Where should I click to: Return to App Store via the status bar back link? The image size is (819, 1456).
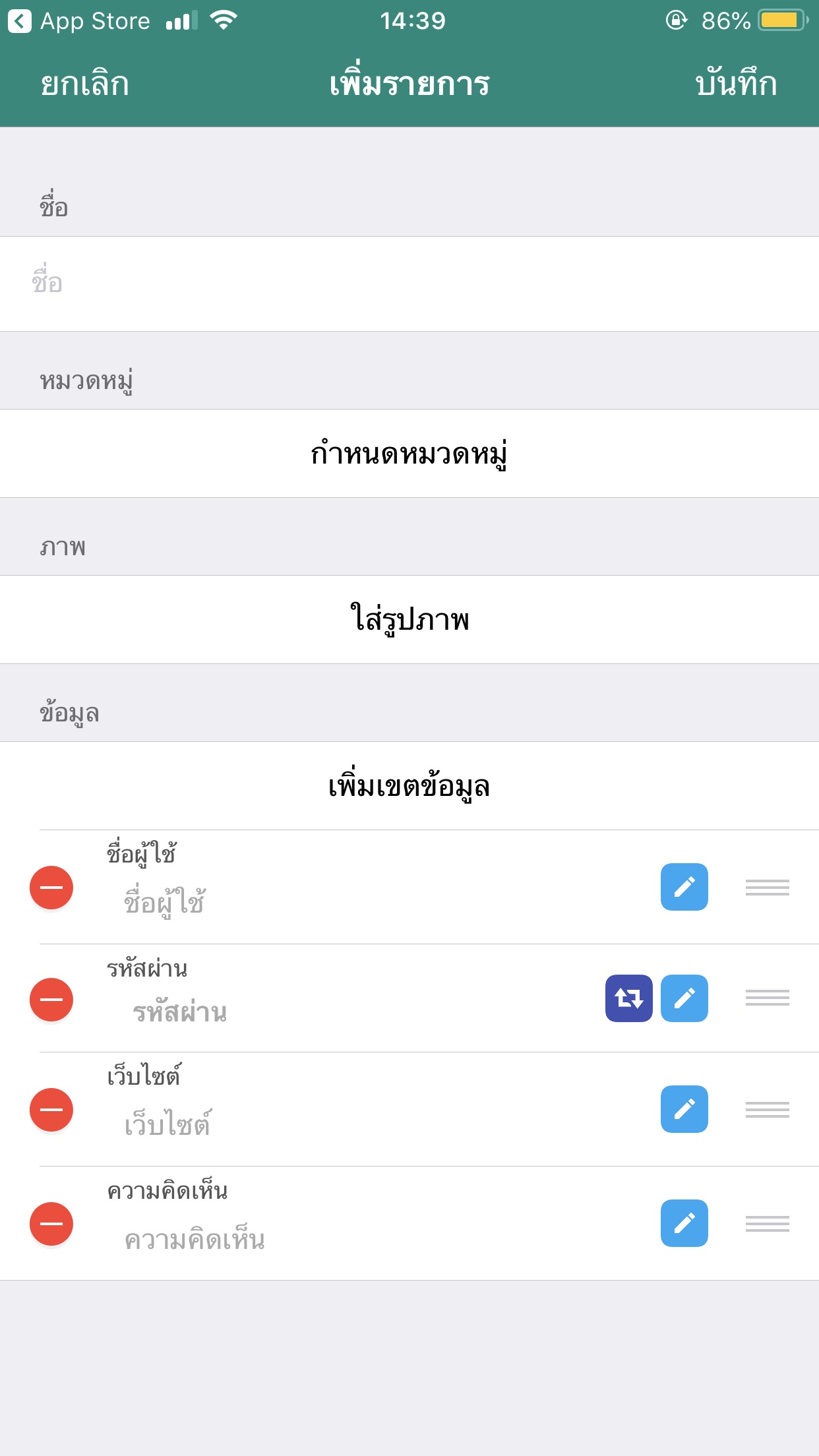point(79,21)
